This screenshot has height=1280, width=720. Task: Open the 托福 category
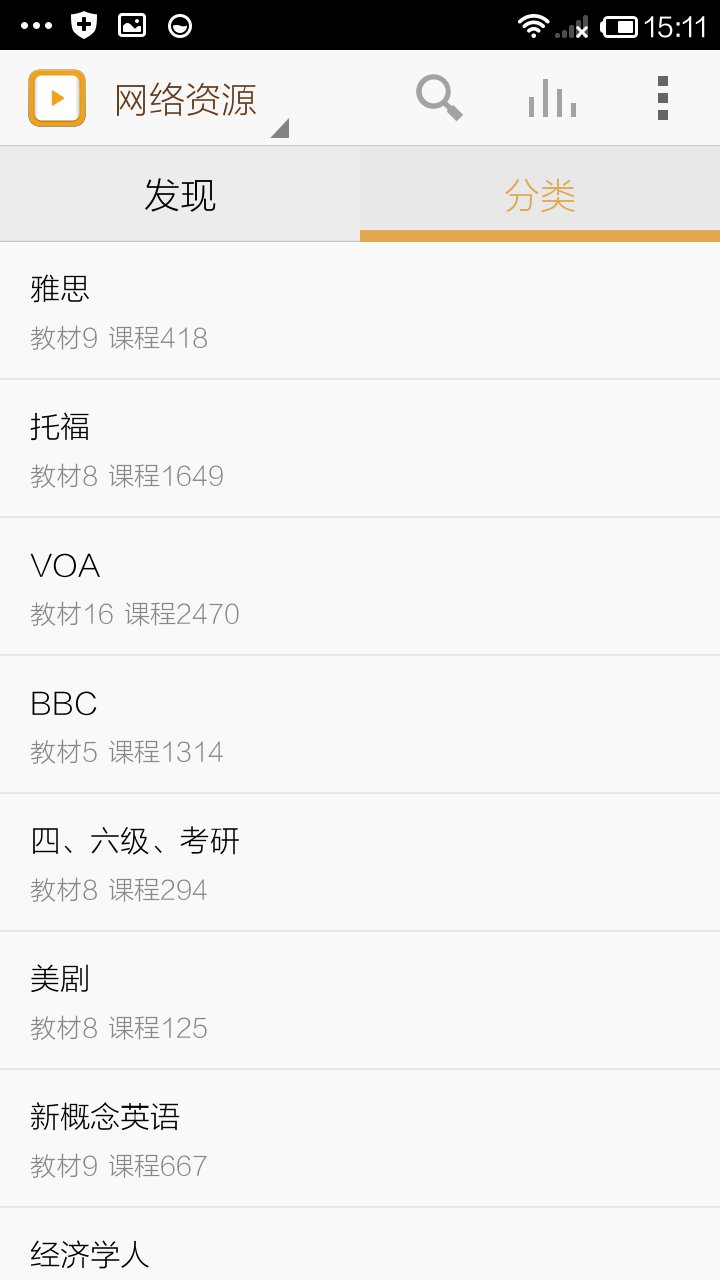(360, 449)
